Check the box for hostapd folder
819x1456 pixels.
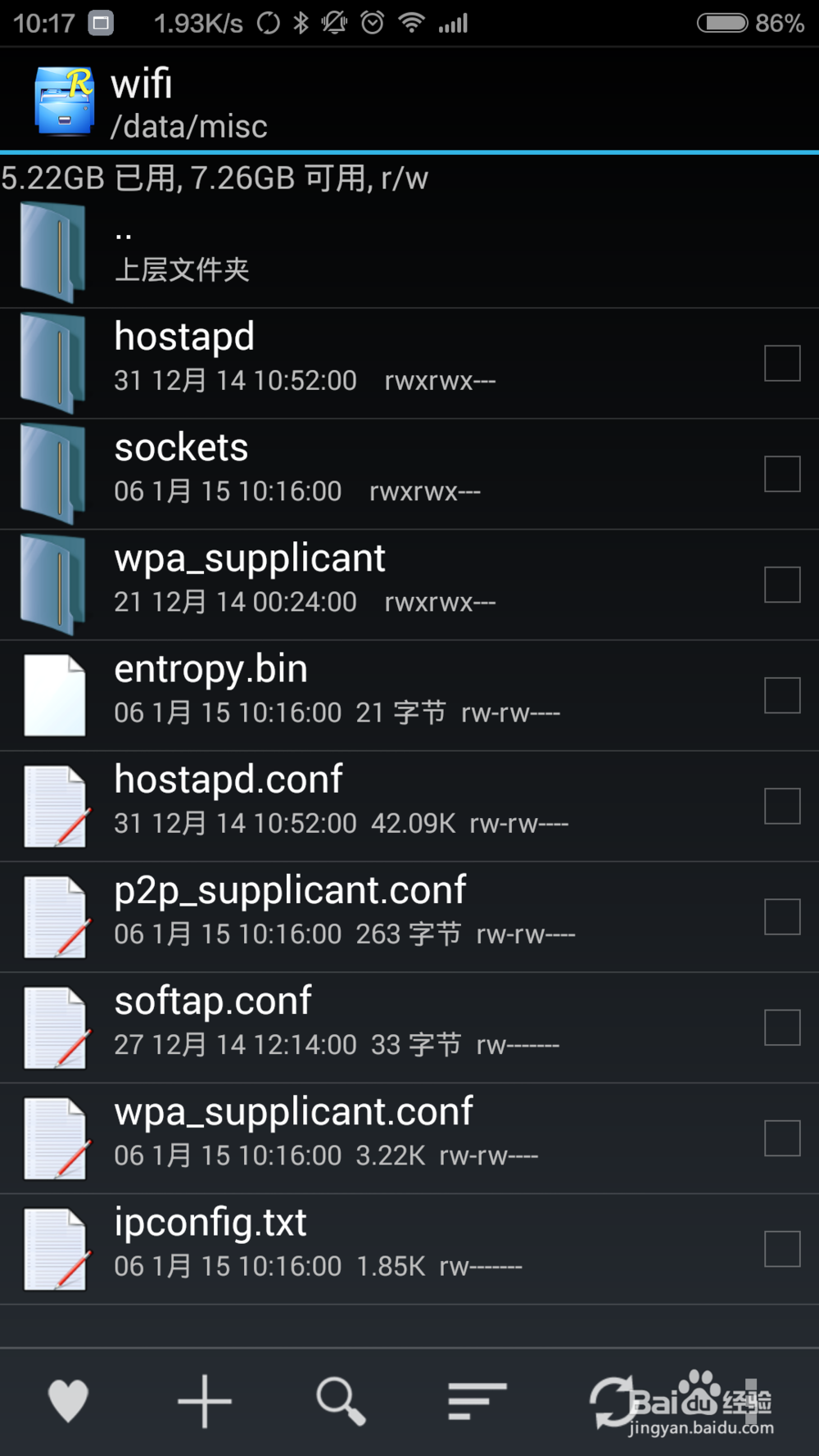point(782,363)
